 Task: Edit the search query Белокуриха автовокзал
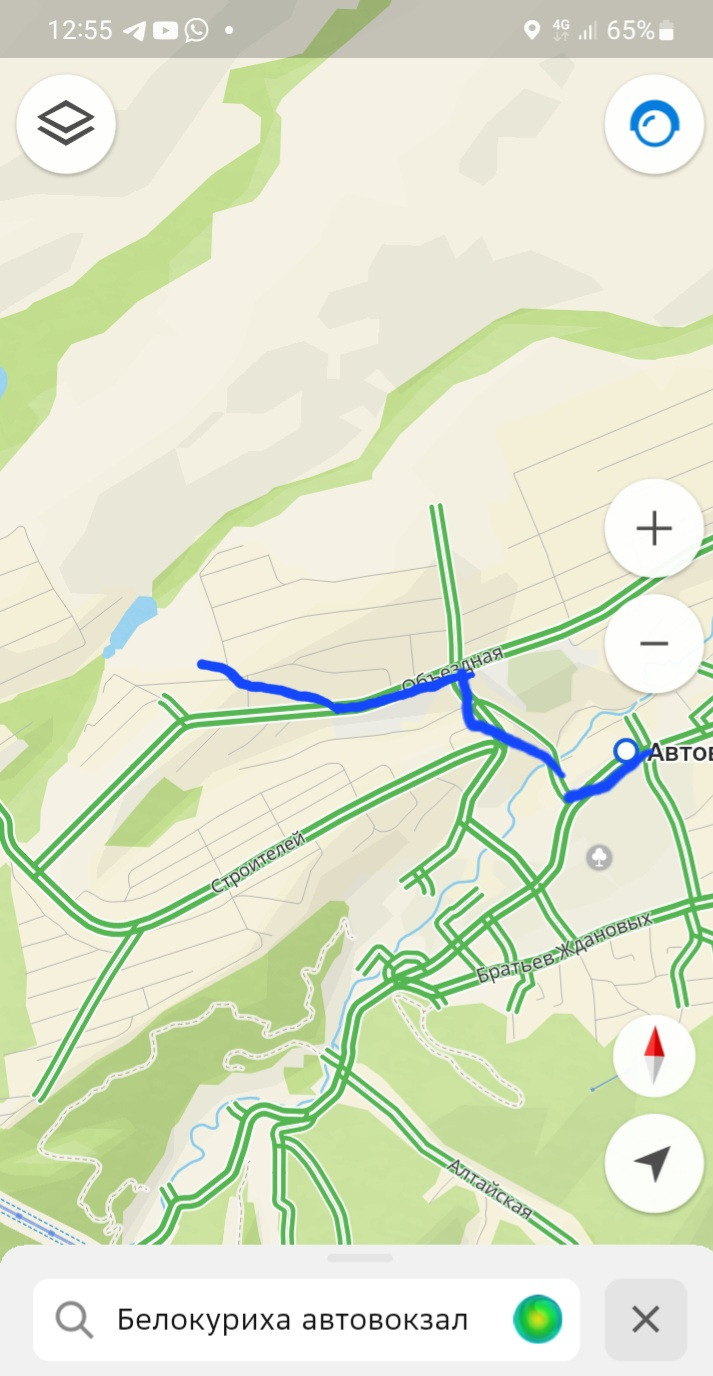292,1320
